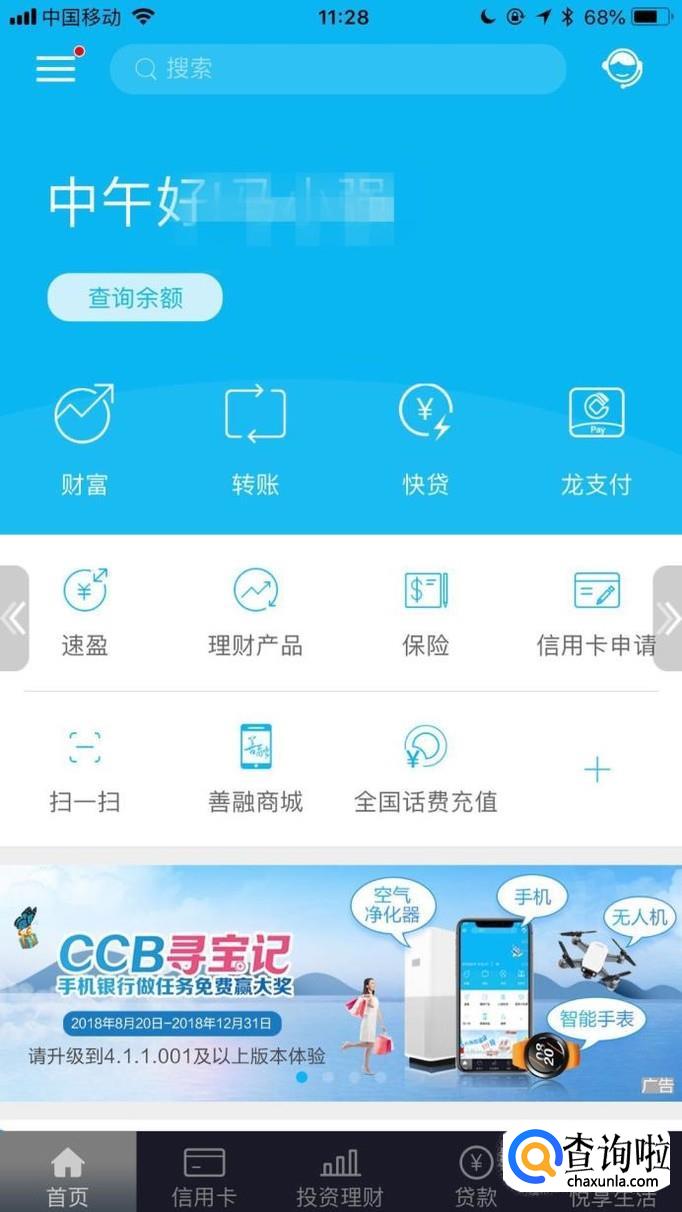The width and height of the screenshot is (682, 1212).
Task: Open 保险 insurance
Action: point(426,612)
